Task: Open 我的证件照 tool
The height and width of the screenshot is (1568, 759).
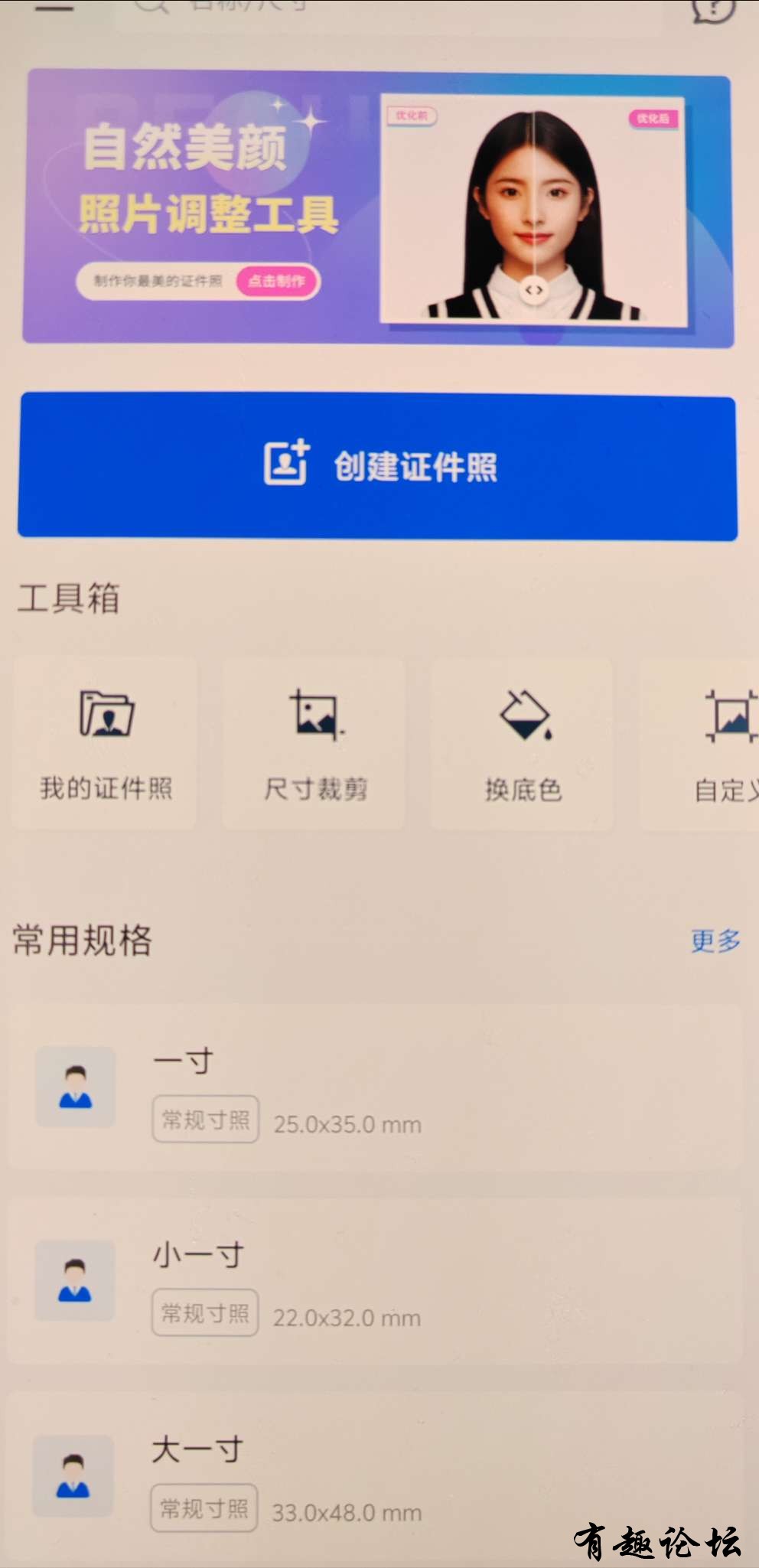Action: [x=106, y=744]
